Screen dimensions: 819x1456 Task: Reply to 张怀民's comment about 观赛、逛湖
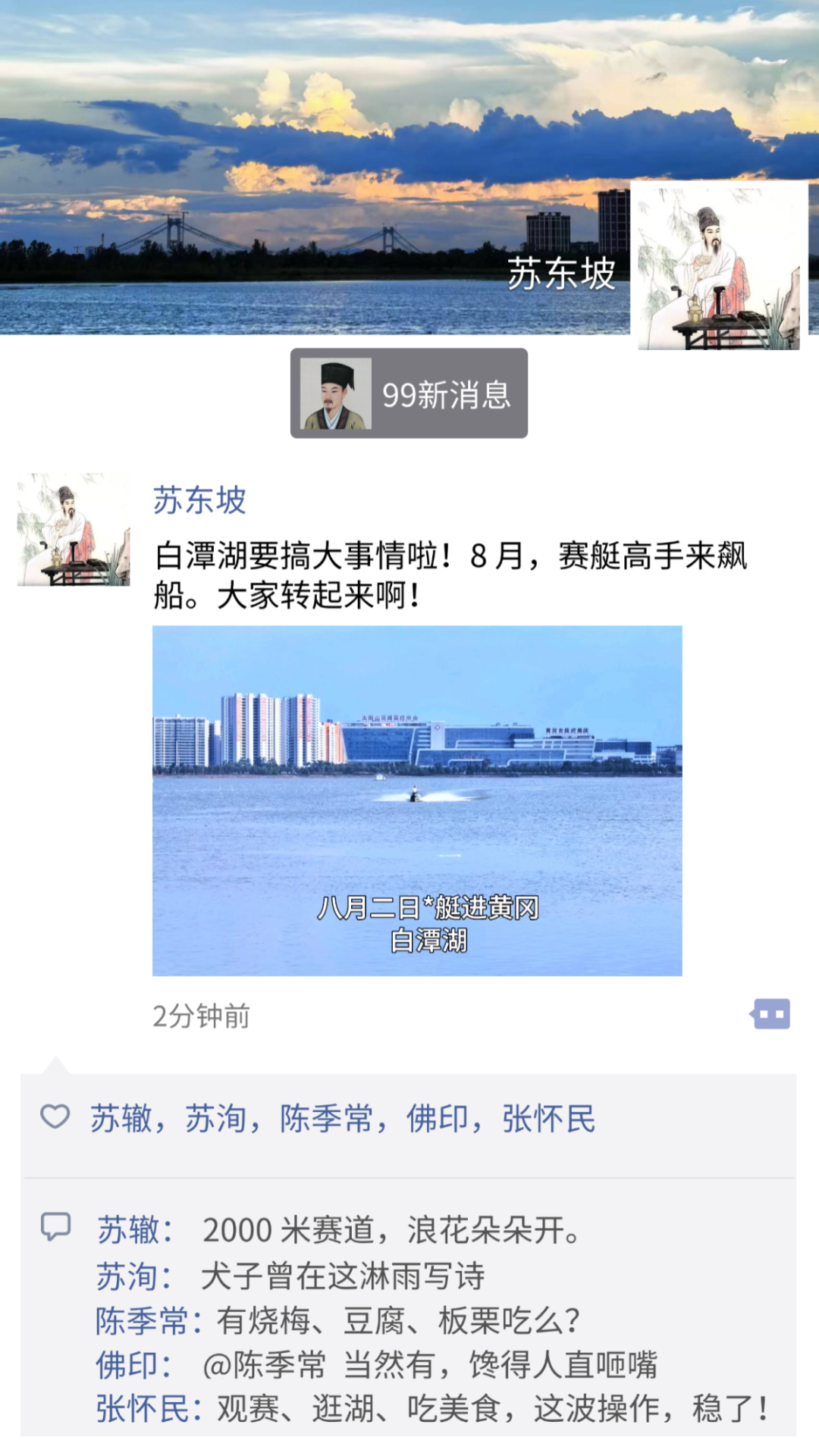point(493,1409)
